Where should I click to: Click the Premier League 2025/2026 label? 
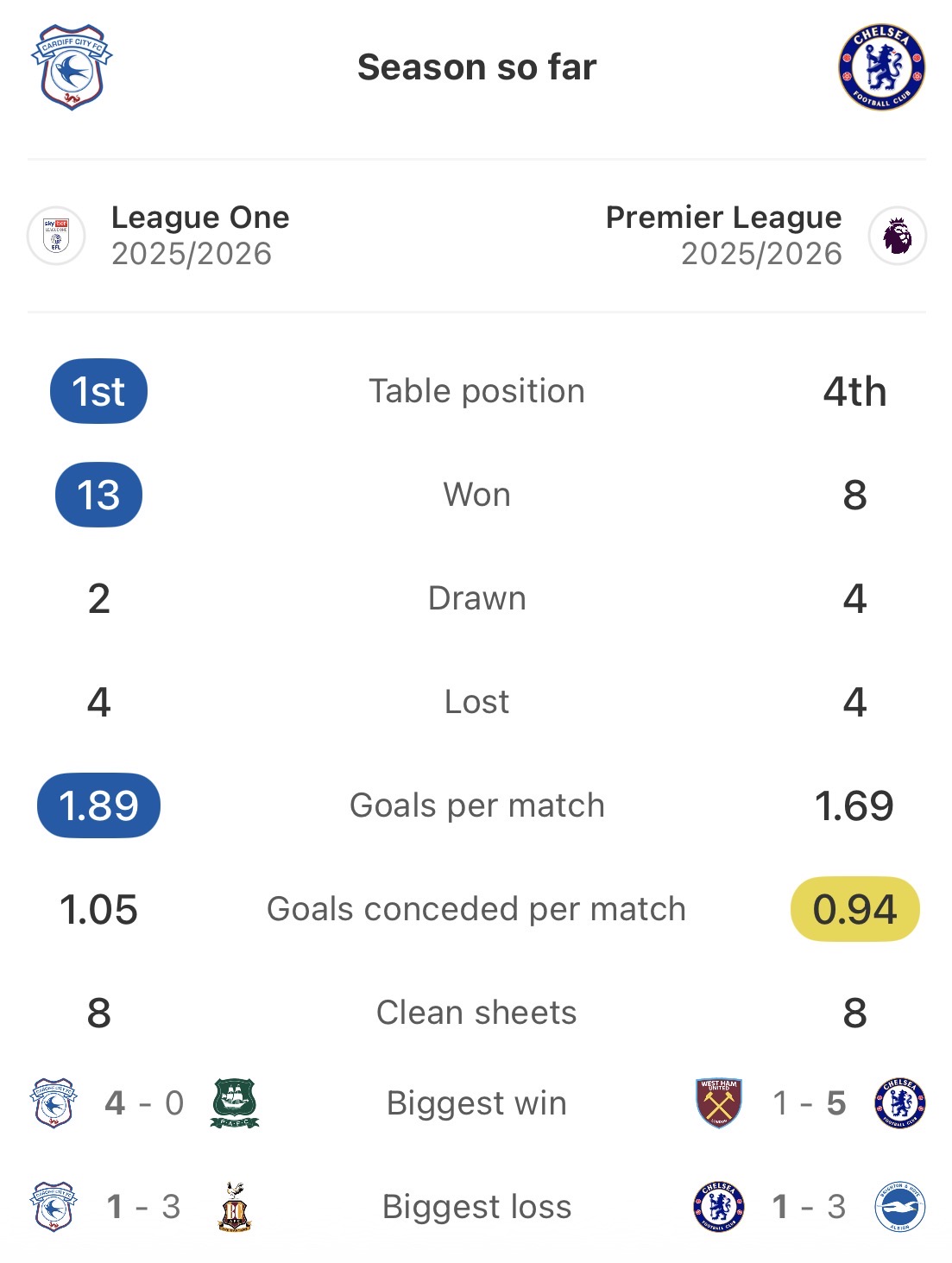pyautogui.click(x=723, y=235)
